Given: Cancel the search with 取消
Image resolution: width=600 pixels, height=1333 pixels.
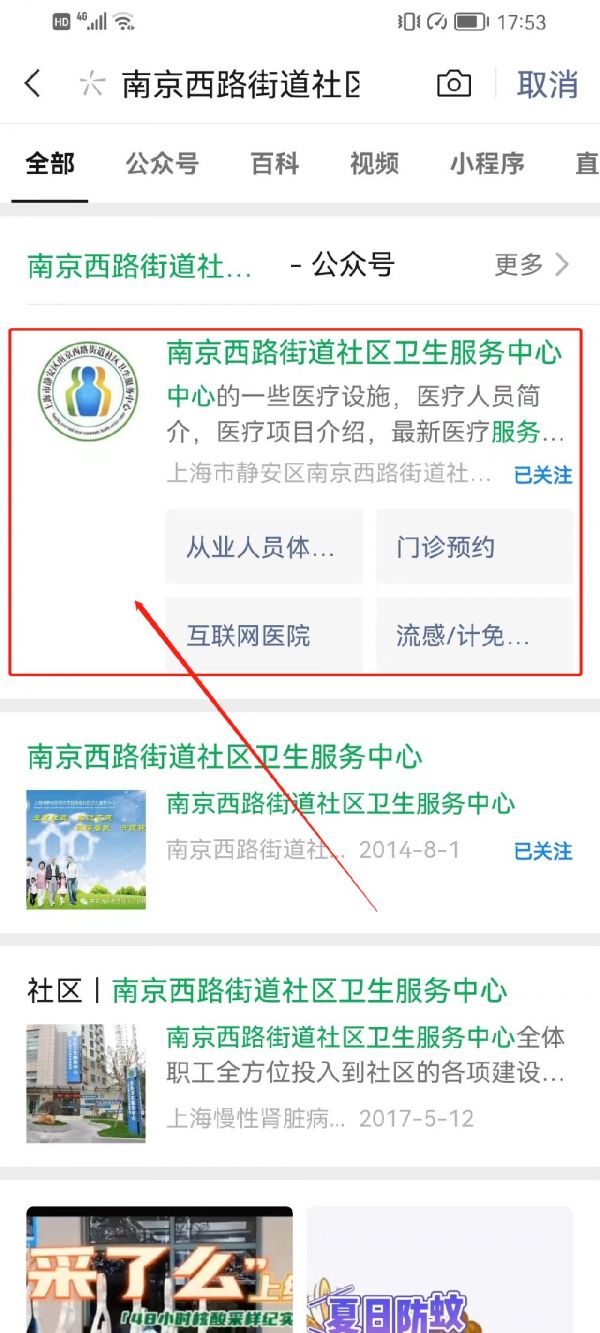Looking at the screenshot, I should [547, 84].
